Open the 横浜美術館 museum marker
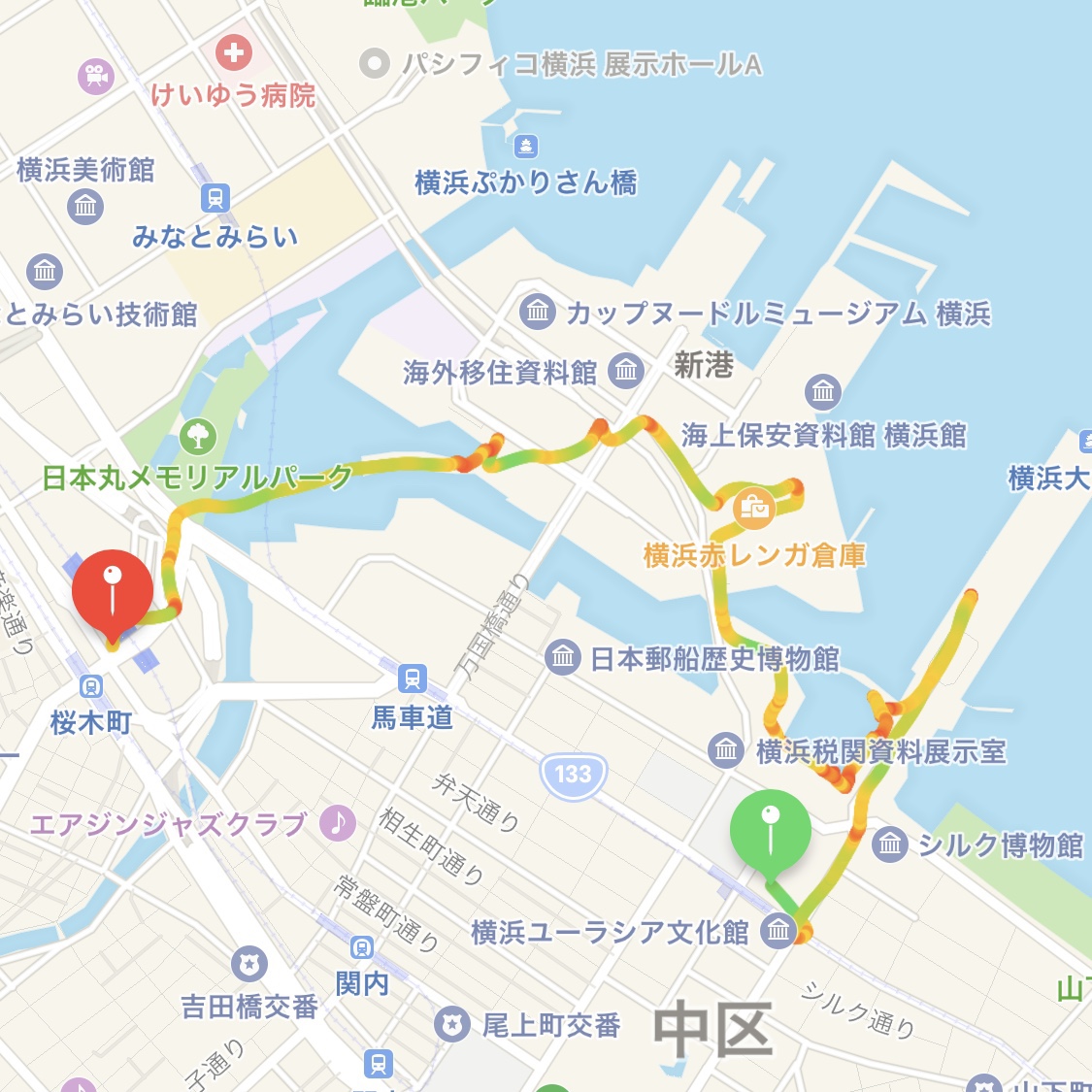 pos(85,206)
